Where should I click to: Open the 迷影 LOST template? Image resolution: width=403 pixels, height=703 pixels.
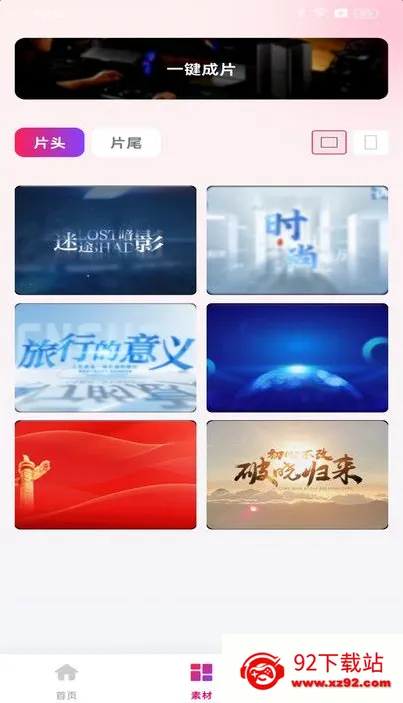105,240
